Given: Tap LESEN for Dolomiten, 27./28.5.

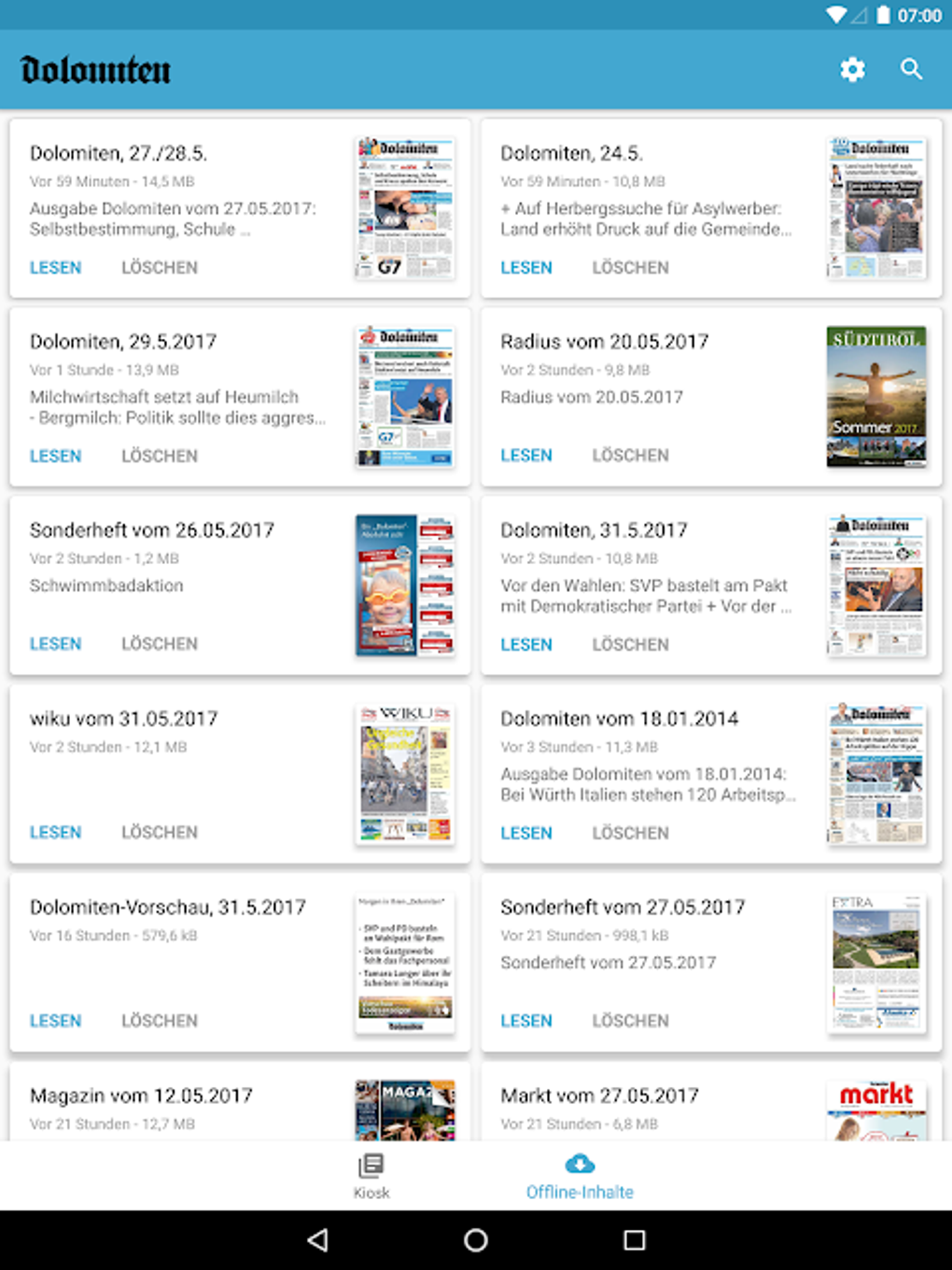Looking at the screenshot, I should pos(55,267).
